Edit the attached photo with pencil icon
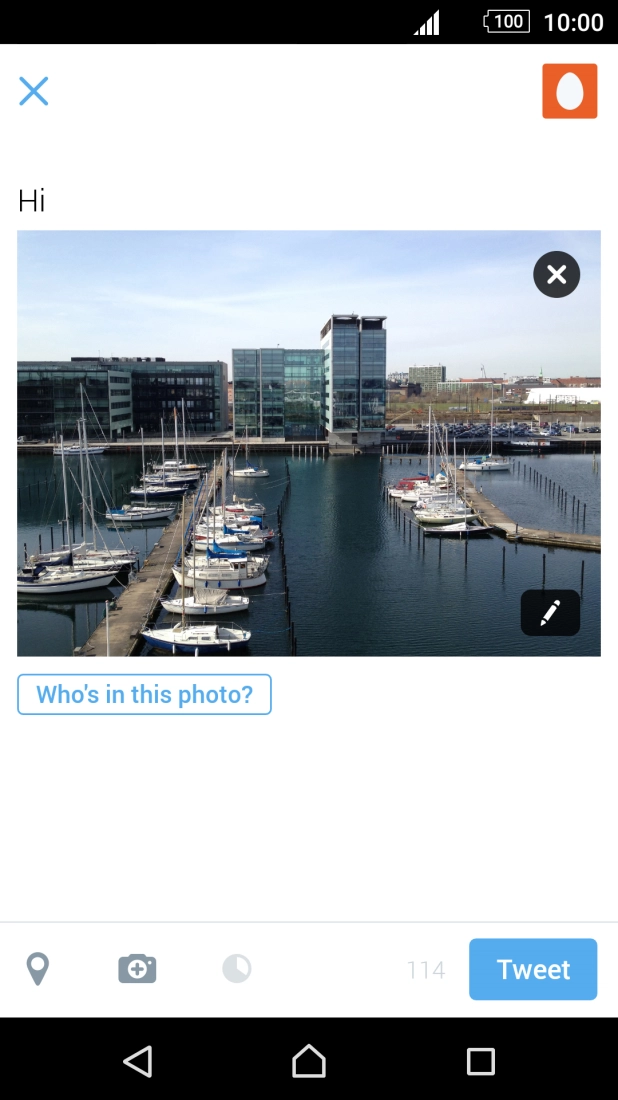The image size is (618, 1100). tap(550, 613)
